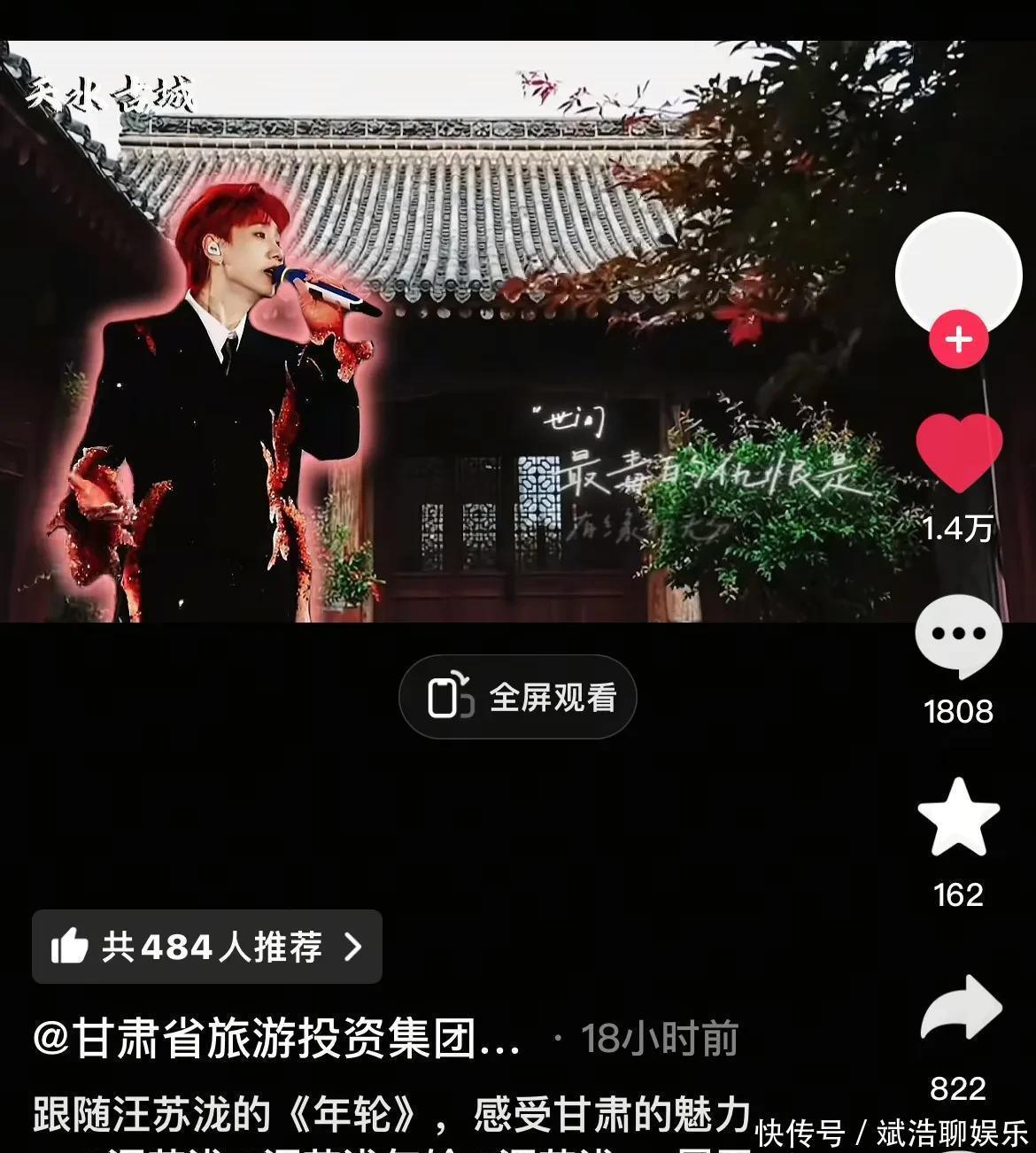This screenshot has height=1153, width=1036.
Task: Open the 共484人推荐 recommendations list
Action: pos(207,947)
